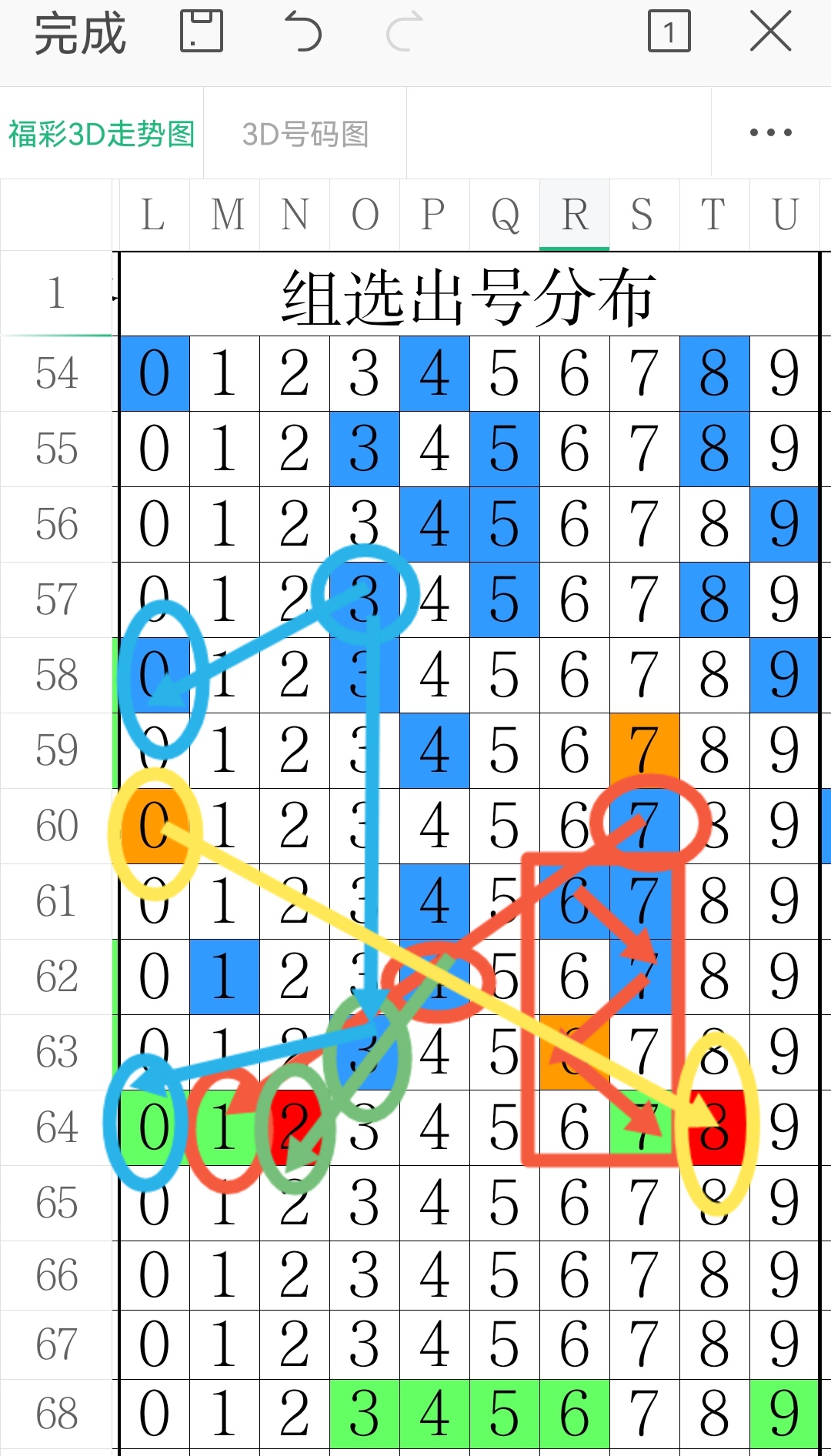
Task: Select column U header
Action: point(784,215)
